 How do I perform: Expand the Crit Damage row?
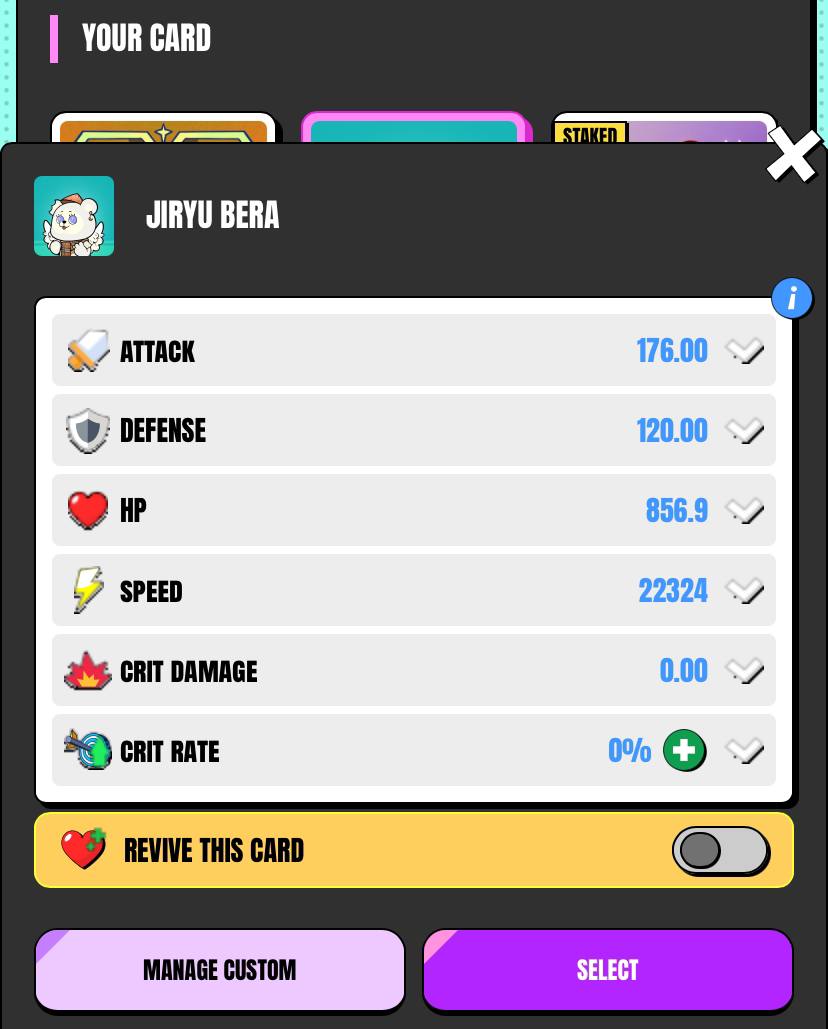744,670
